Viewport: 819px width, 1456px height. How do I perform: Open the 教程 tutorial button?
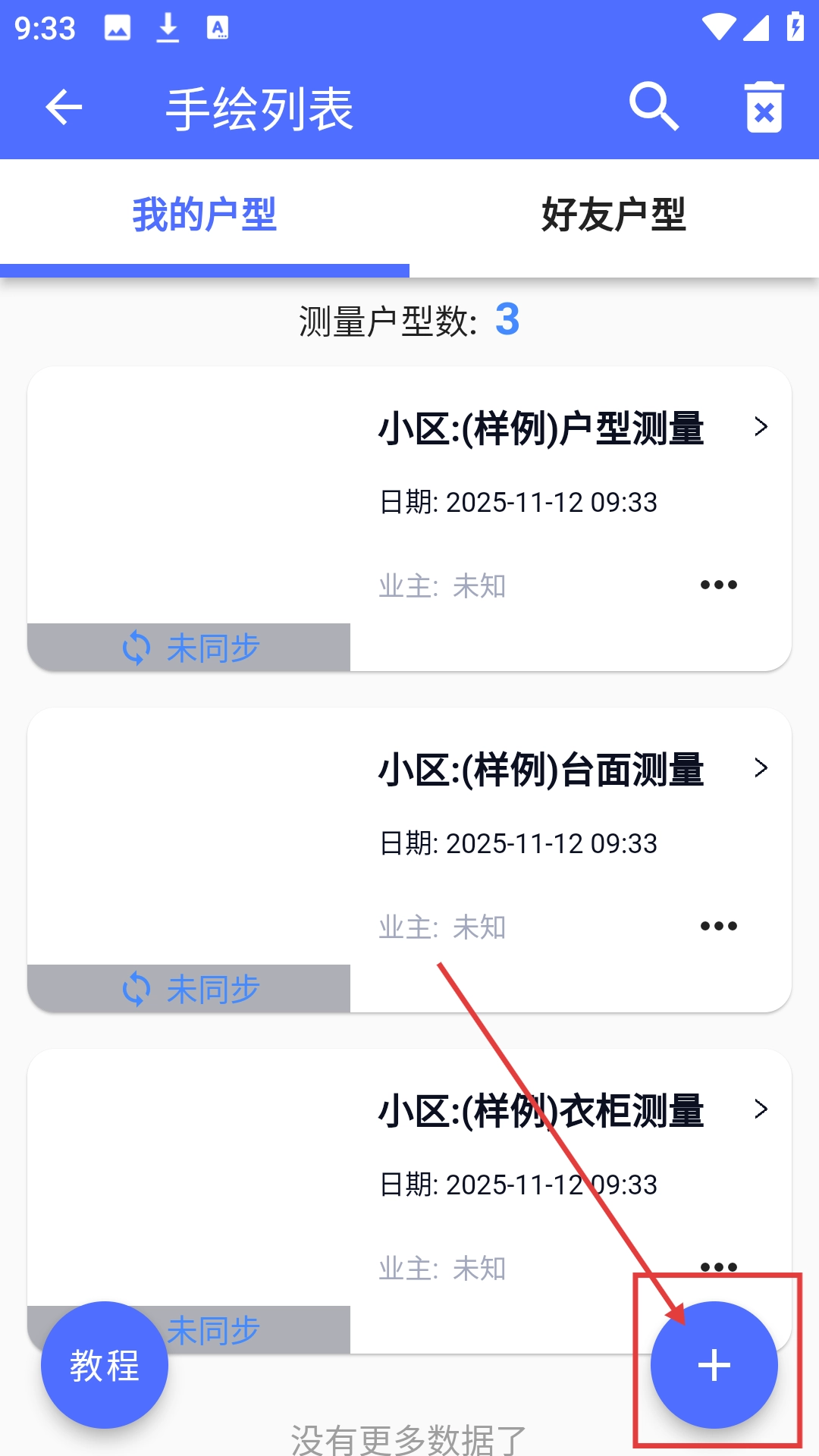pyautogui.click(x=105, y=1365)
